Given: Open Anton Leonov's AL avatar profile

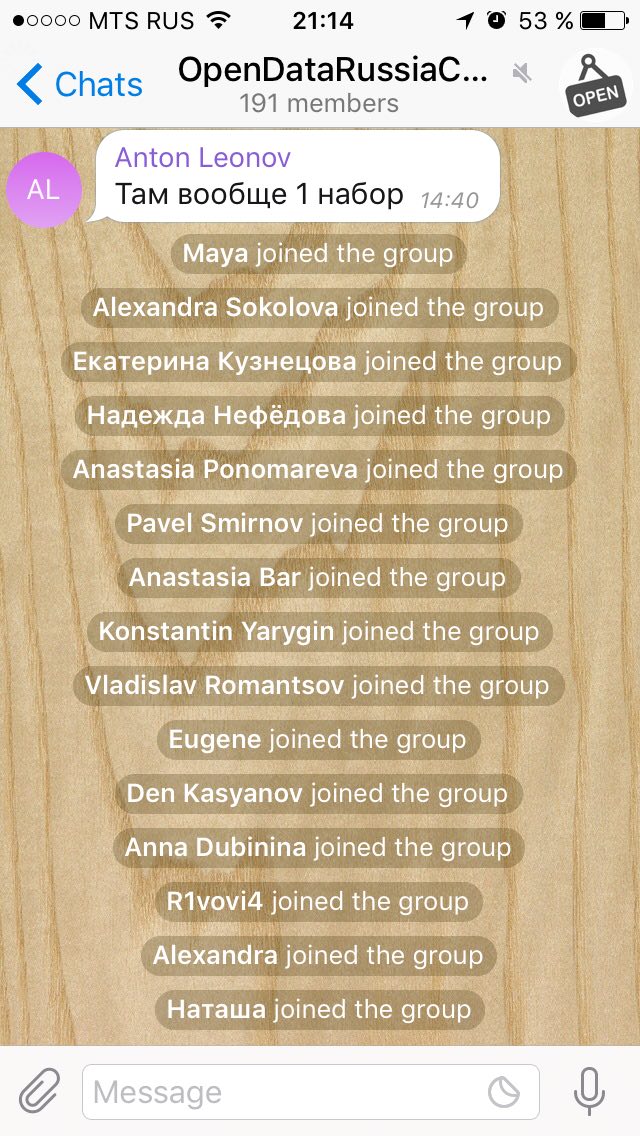Looking at the screenshot, I should (43, 190).
